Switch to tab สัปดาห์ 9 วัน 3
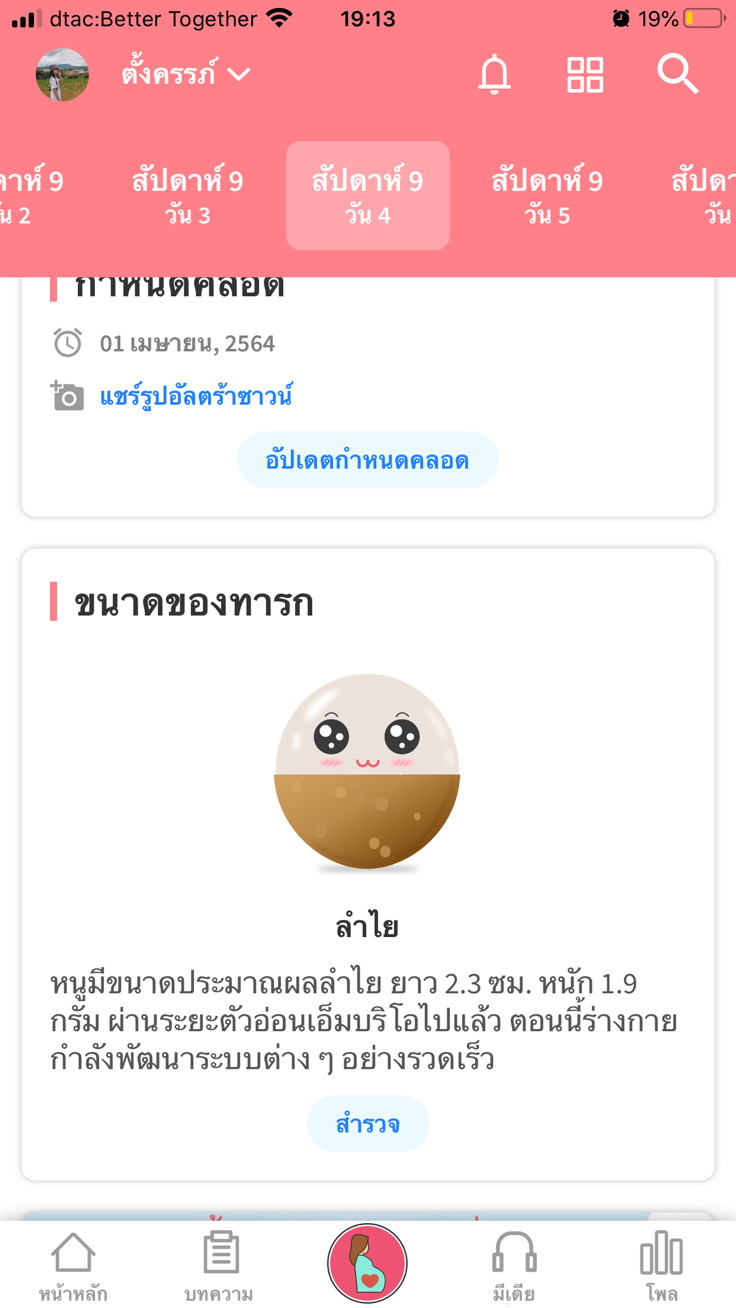 coord(188,195)
